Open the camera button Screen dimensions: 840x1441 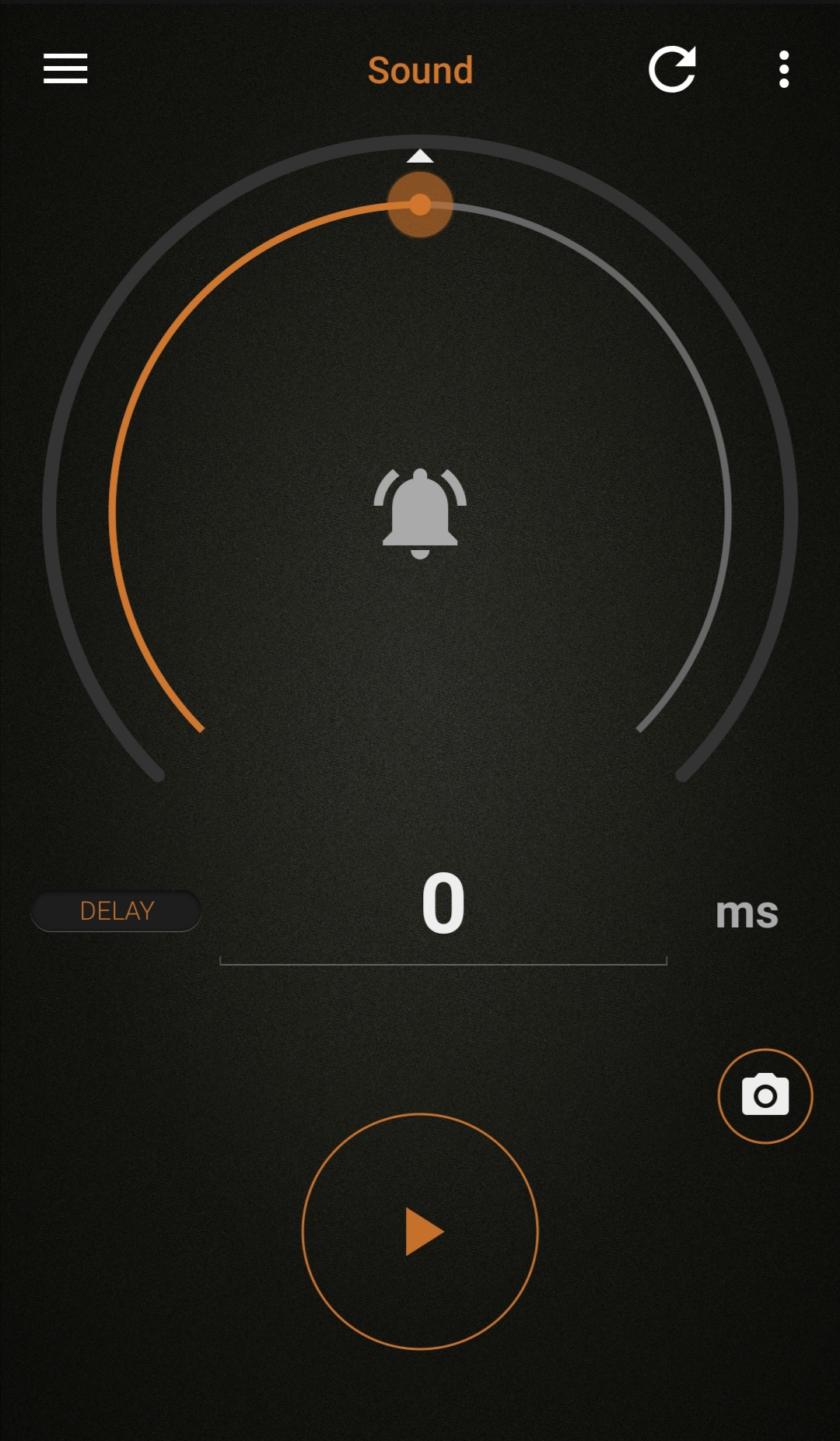(765, 1096)
